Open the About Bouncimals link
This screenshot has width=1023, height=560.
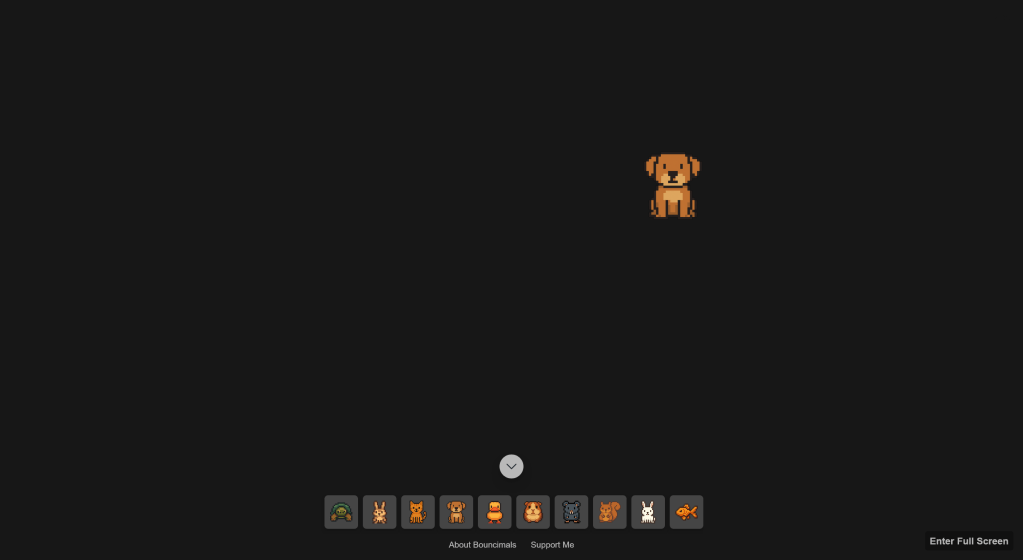(482, 545)
